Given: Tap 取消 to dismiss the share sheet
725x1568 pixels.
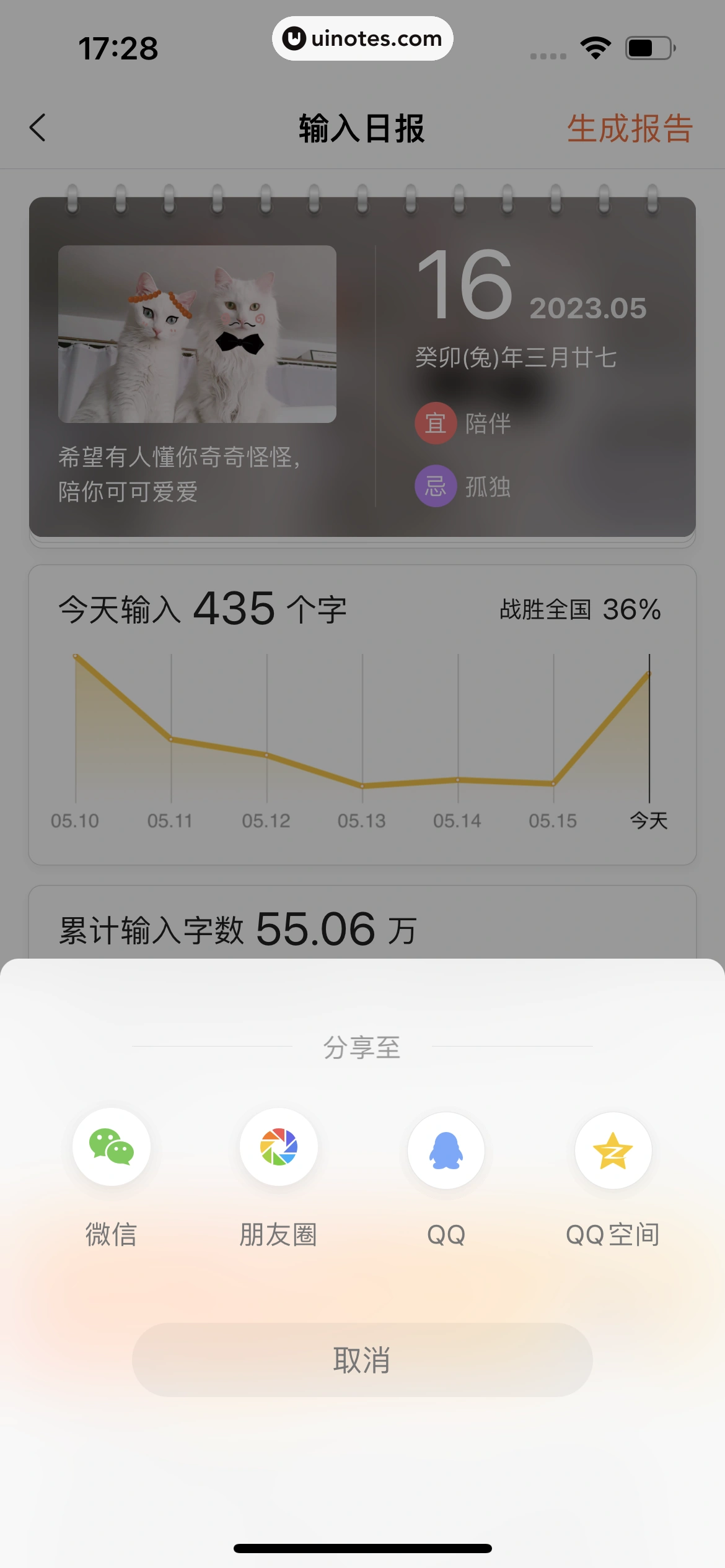Looking at the screenshot, I should tap(362, 1360).
